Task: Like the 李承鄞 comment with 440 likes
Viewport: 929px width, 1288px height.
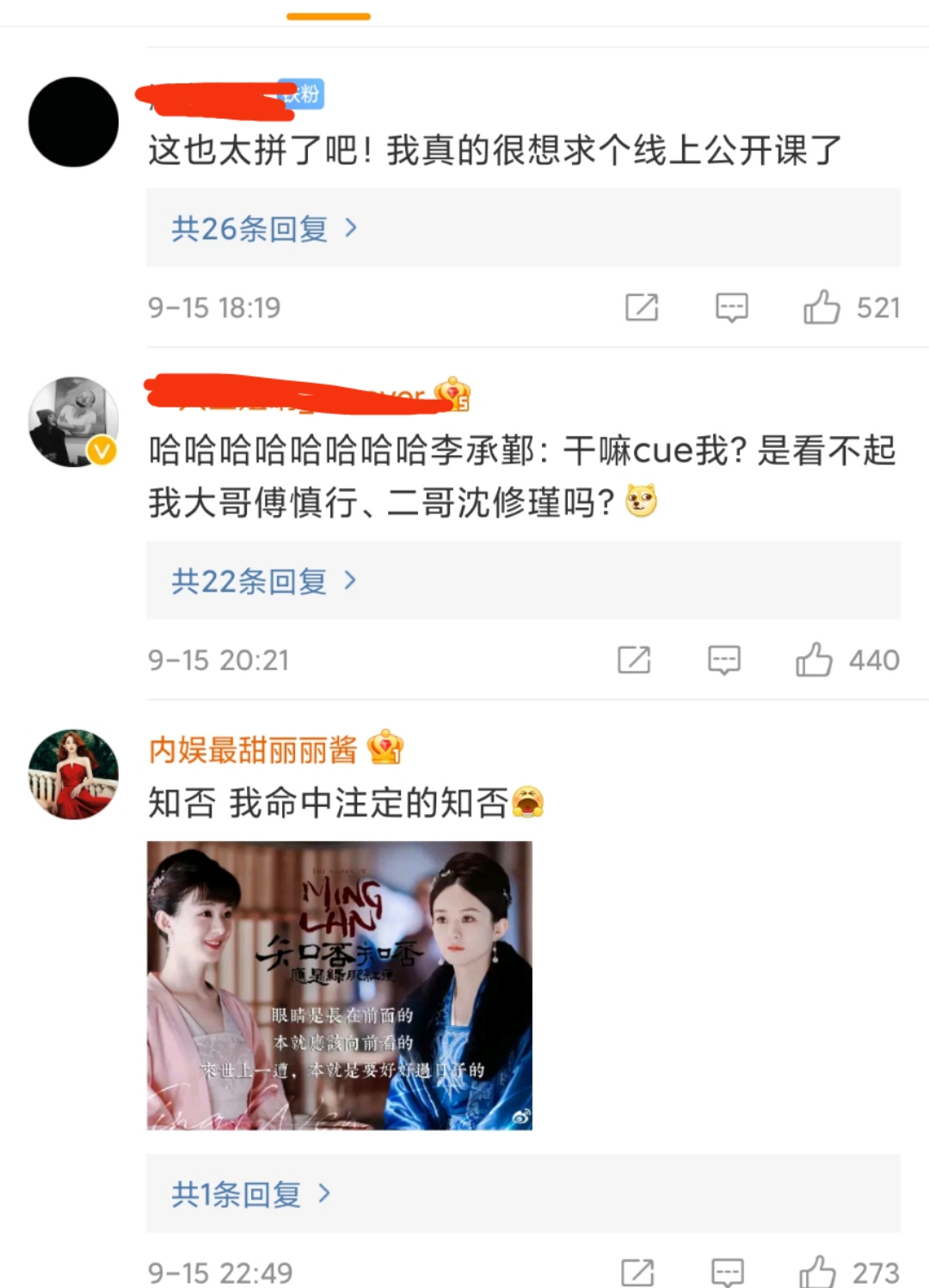Action: (814, 660)
